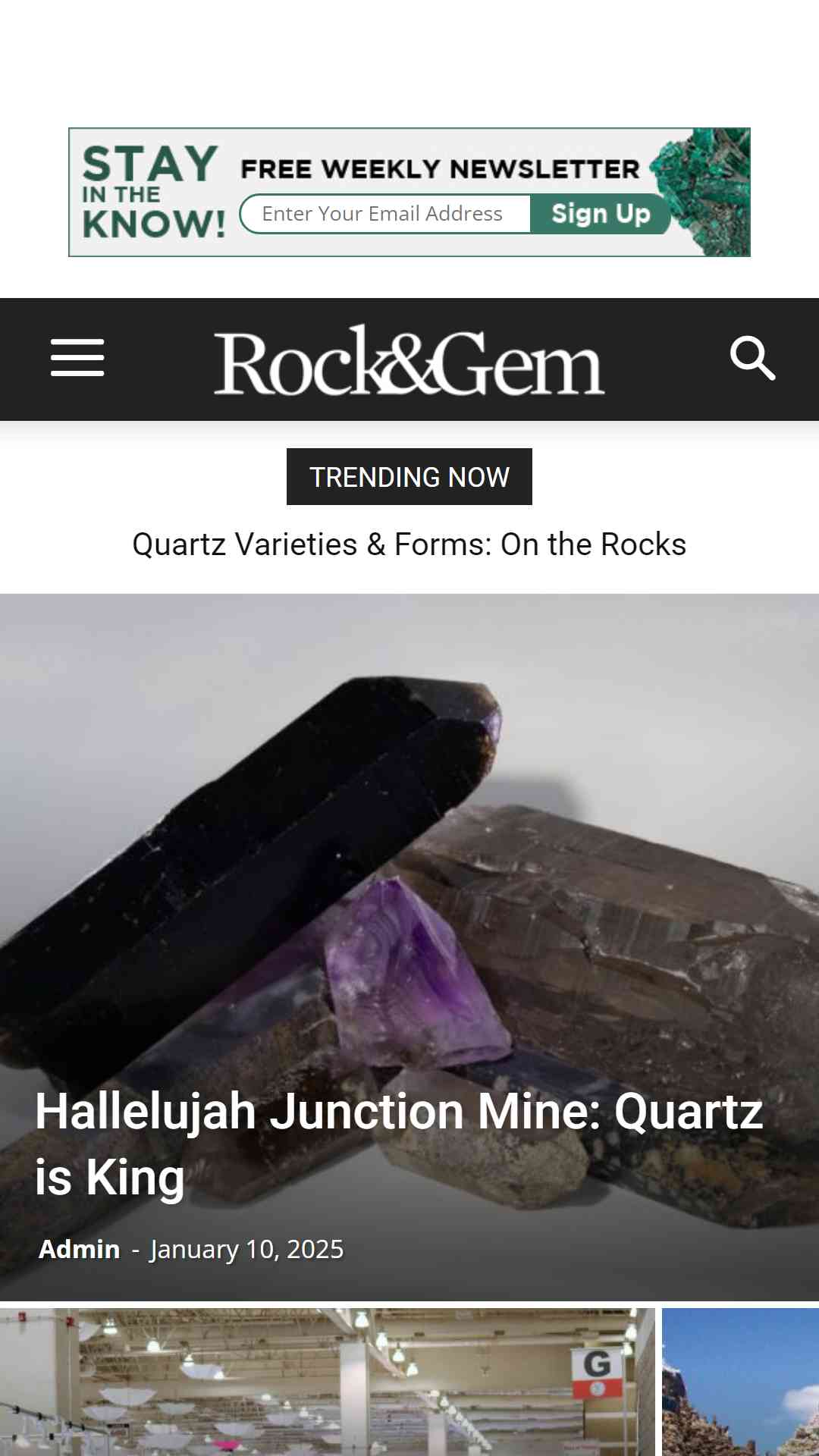Open the rocky mountain photo article

click(740, 1382)
